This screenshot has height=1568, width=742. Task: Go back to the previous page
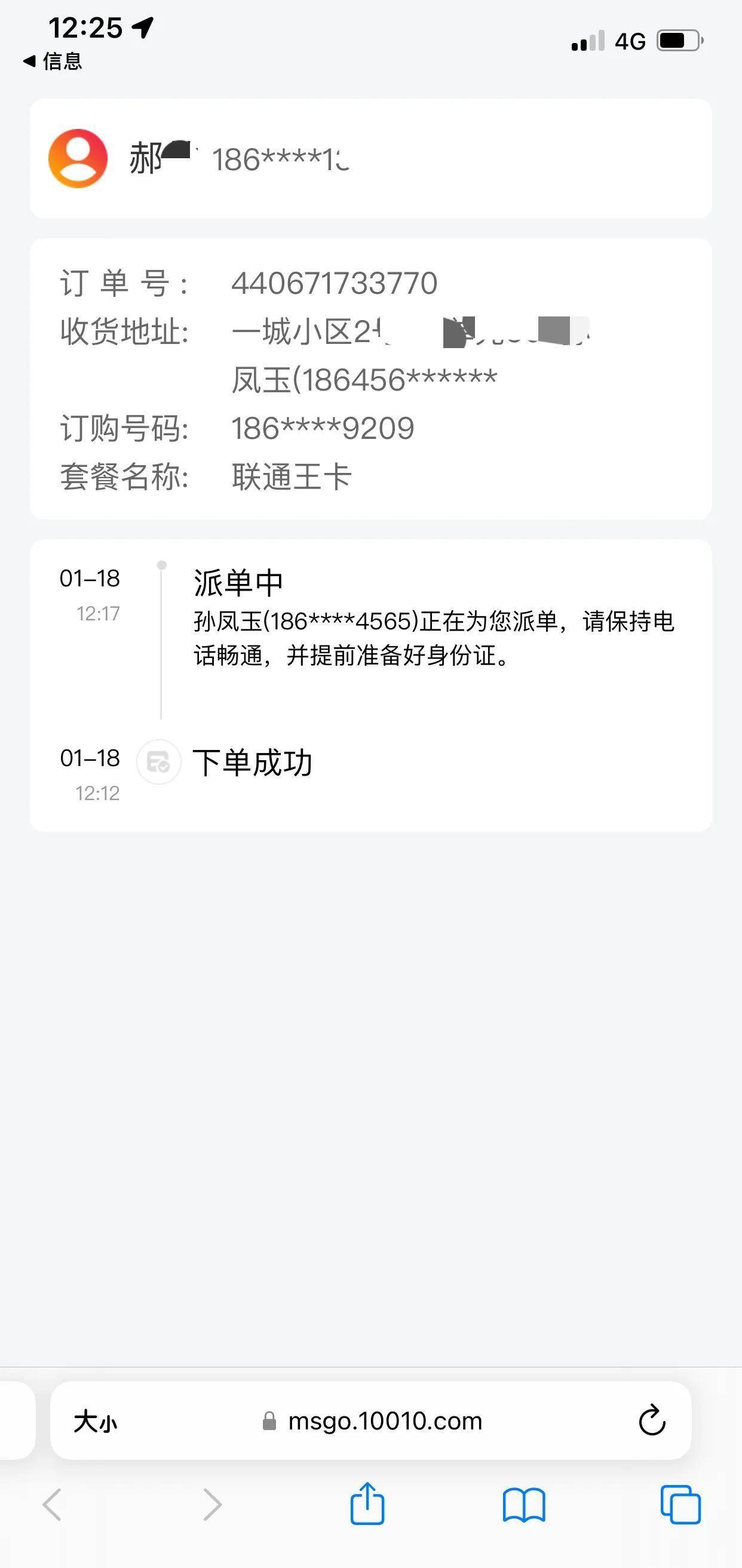[53, 1505]
